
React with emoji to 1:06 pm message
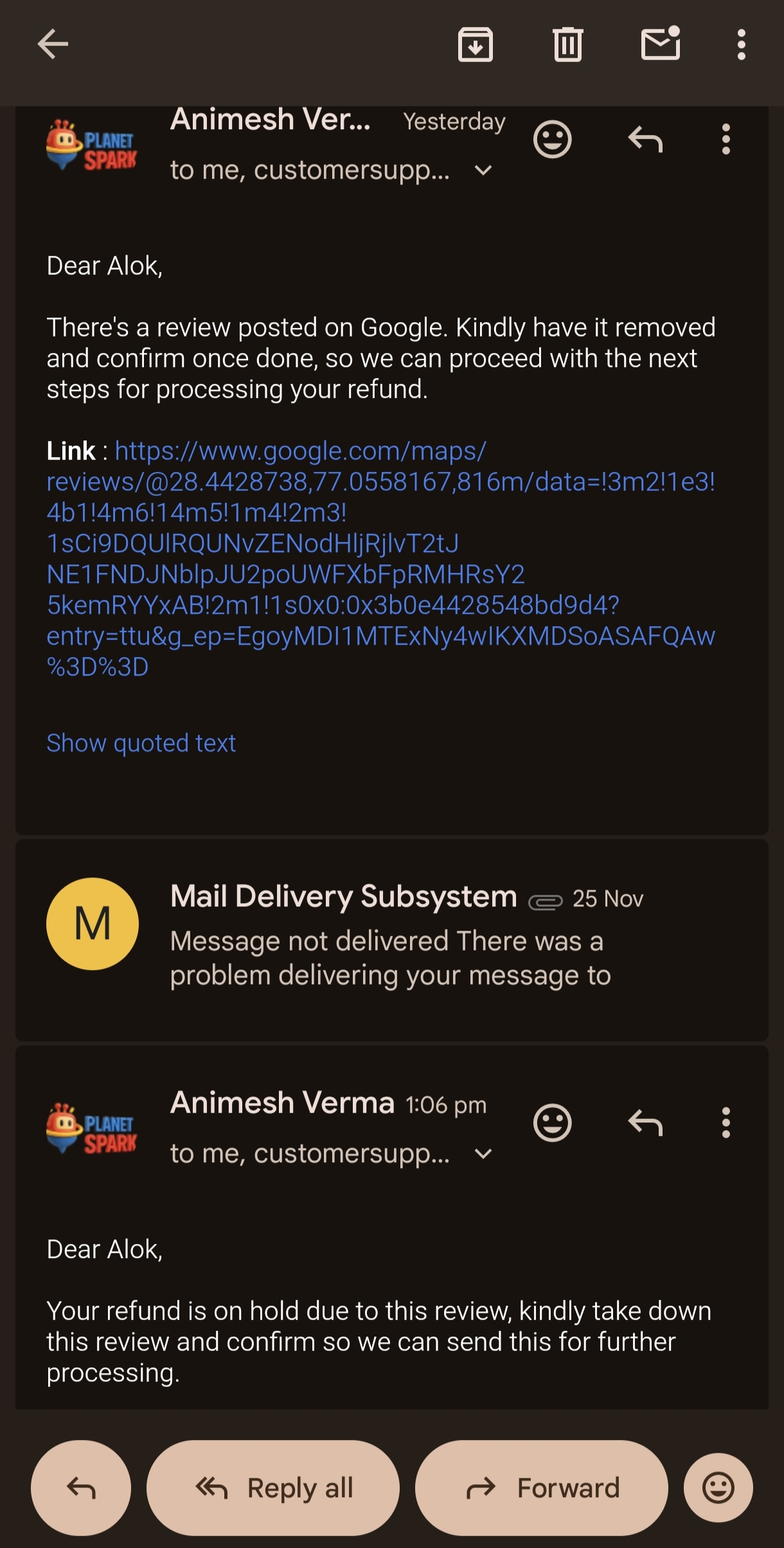552,1122
